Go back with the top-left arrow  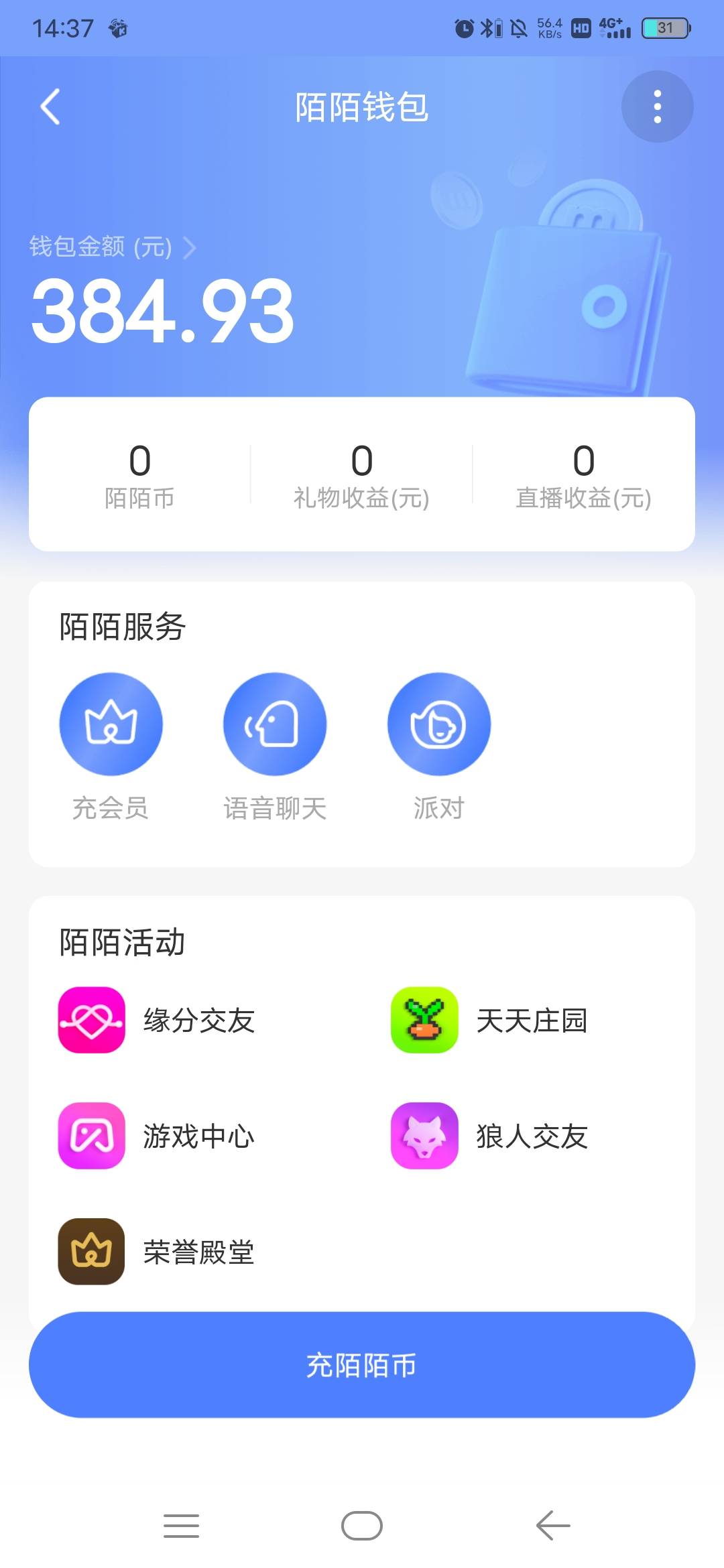click(50, 107)
